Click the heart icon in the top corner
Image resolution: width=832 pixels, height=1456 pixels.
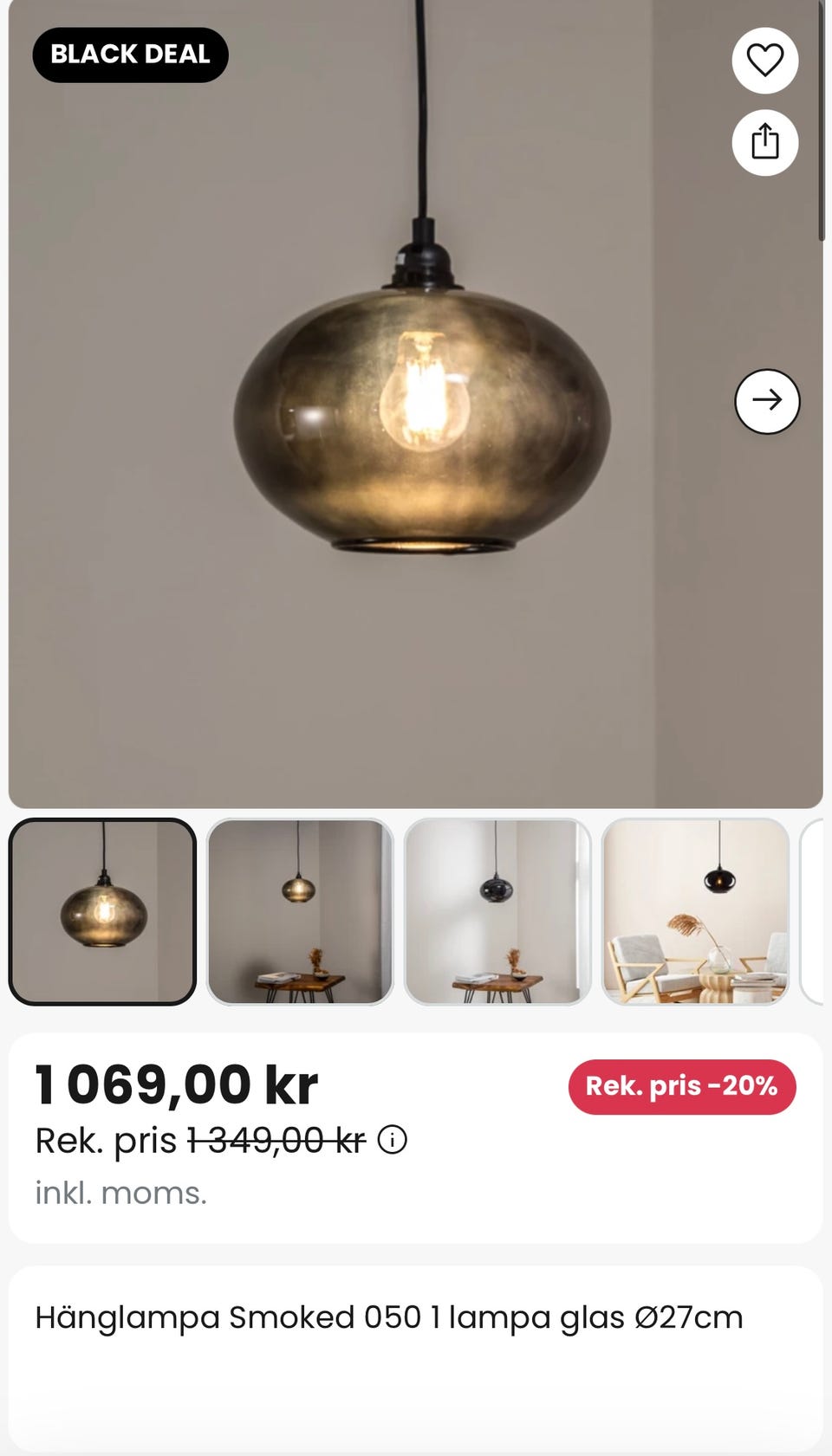[764, 59]
